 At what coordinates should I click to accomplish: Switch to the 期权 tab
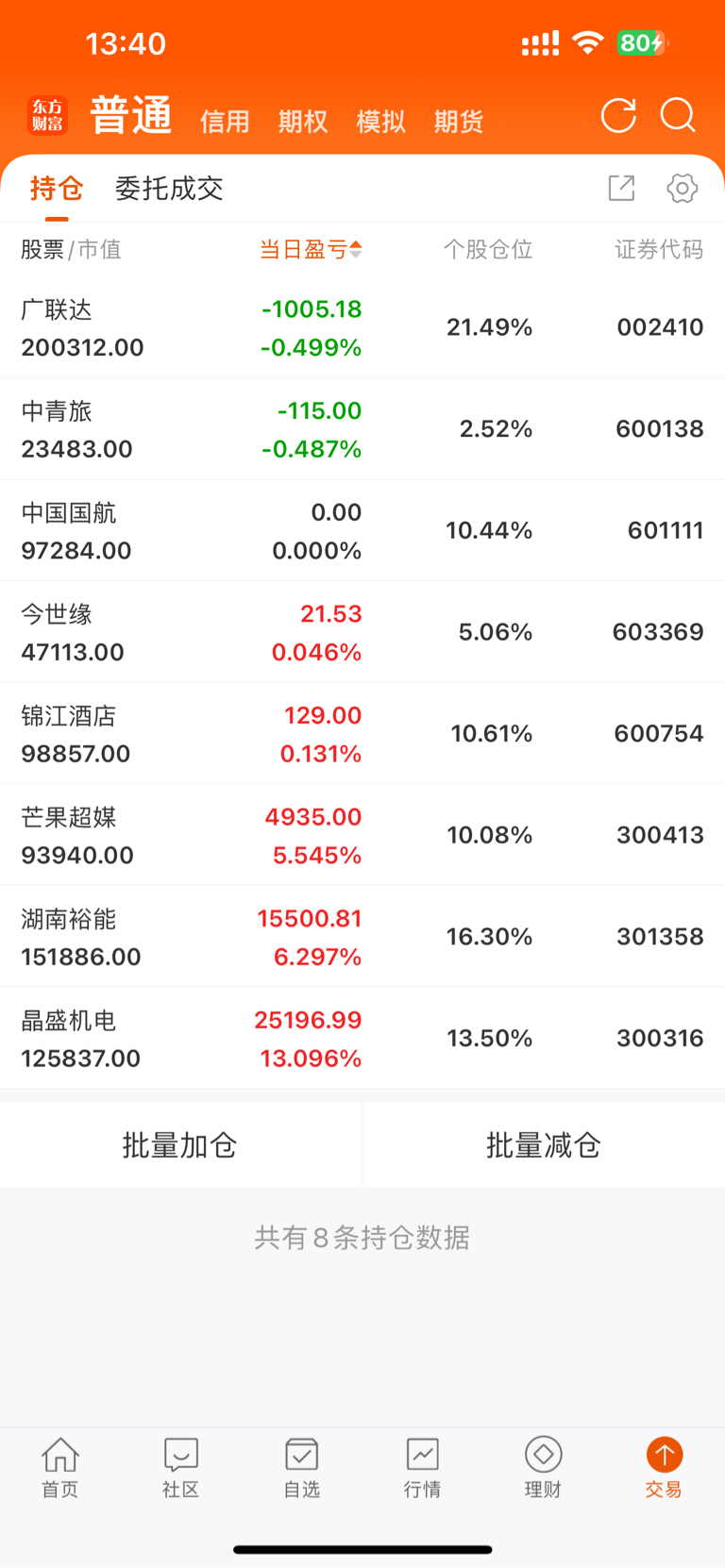point(303,122)
